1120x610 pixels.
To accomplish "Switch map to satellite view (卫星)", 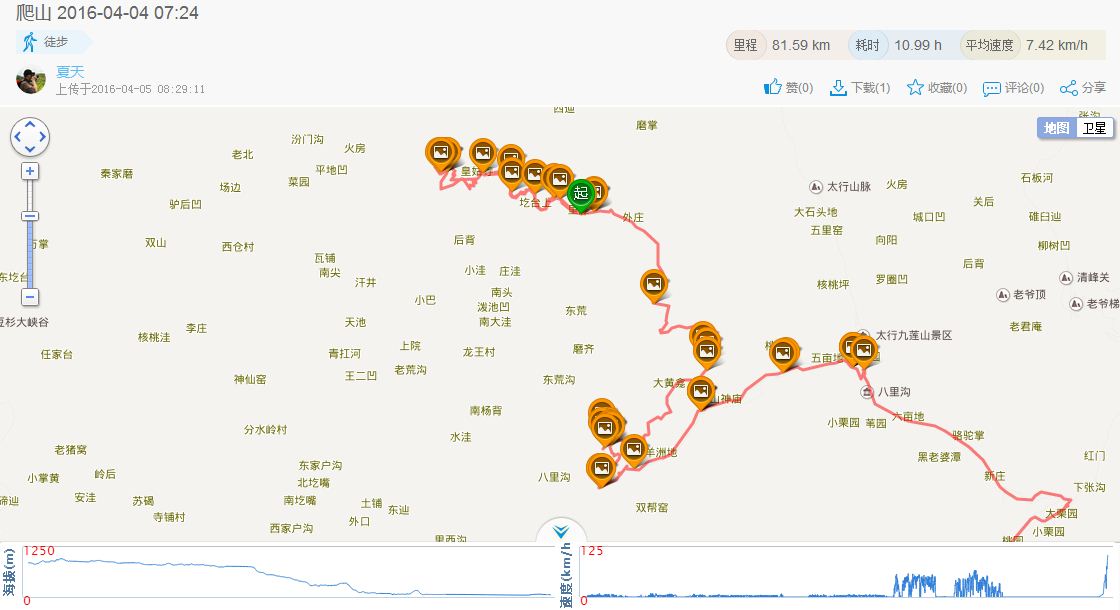I will 1094,128.
